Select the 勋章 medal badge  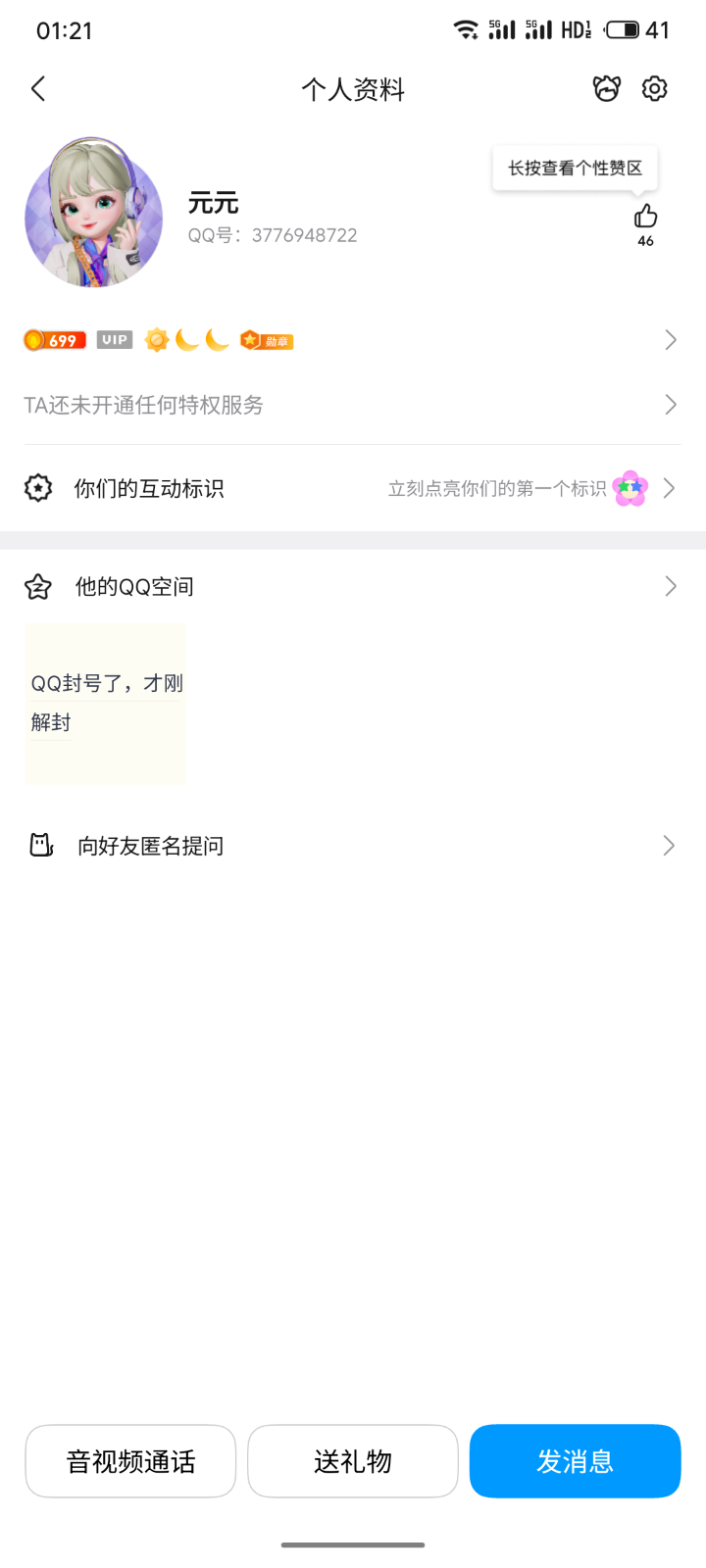click(269, 340)
